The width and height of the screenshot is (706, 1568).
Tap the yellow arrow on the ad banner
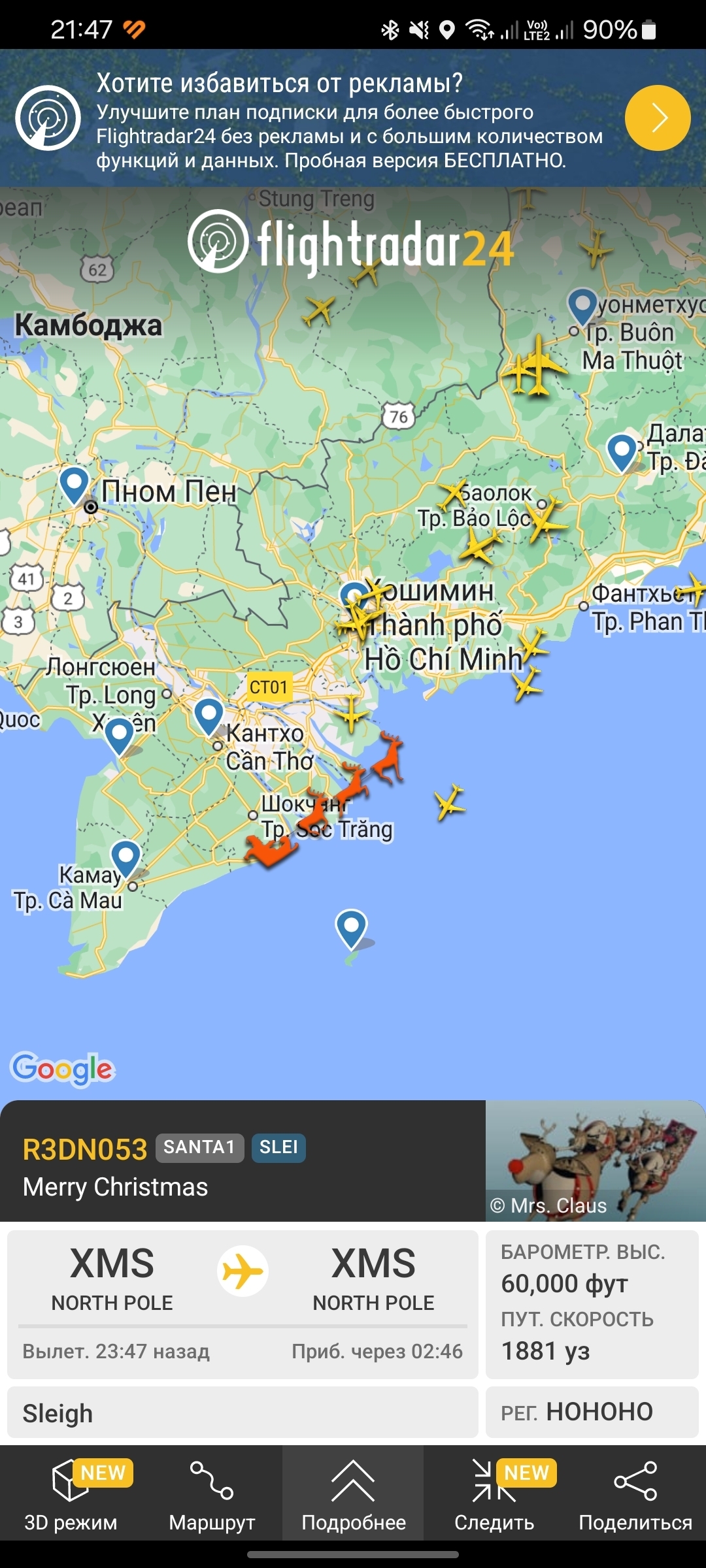coord(657,118)
